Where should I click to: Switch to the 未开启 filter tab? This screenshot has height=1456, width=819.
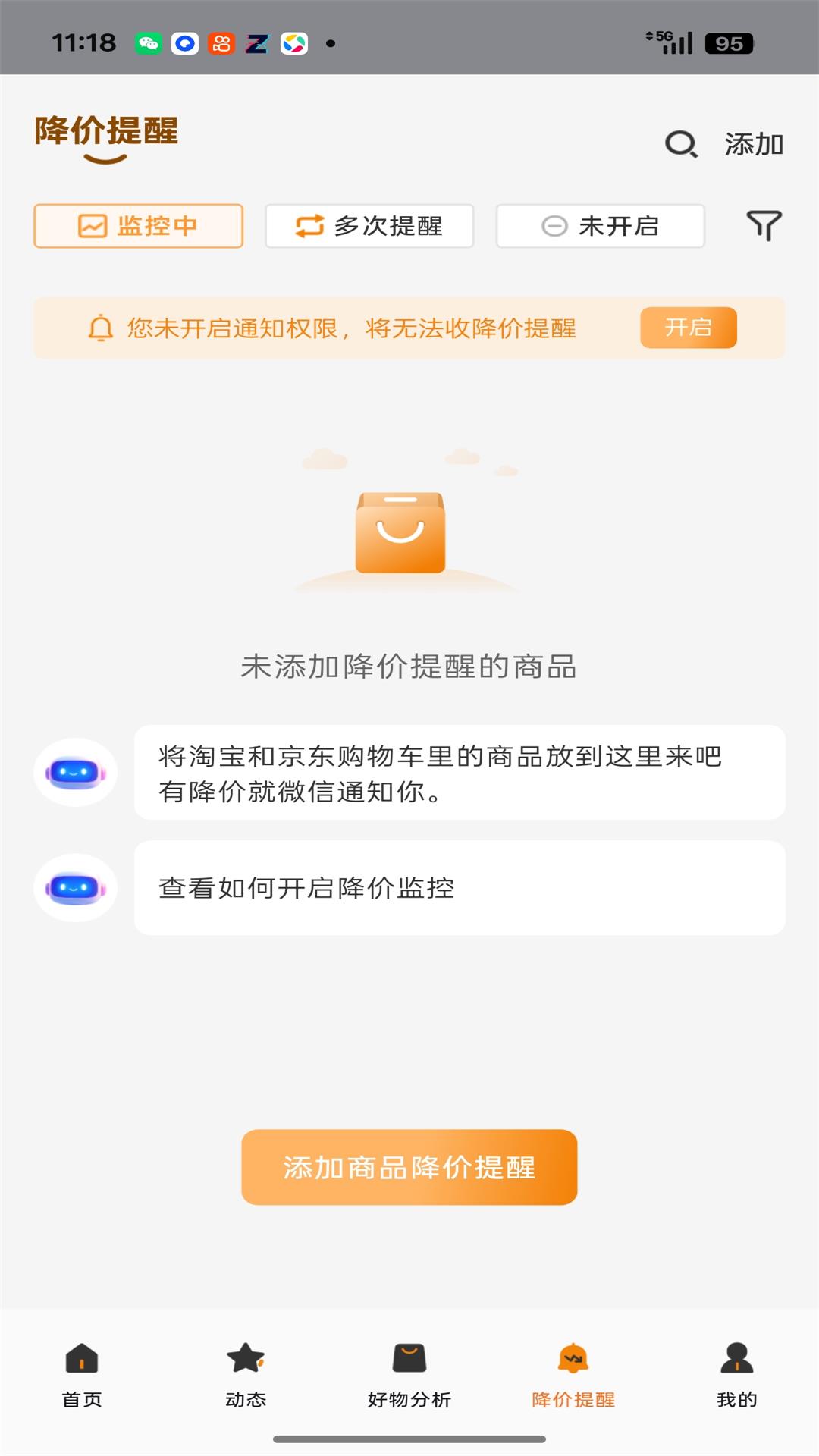tap(599, 225)
